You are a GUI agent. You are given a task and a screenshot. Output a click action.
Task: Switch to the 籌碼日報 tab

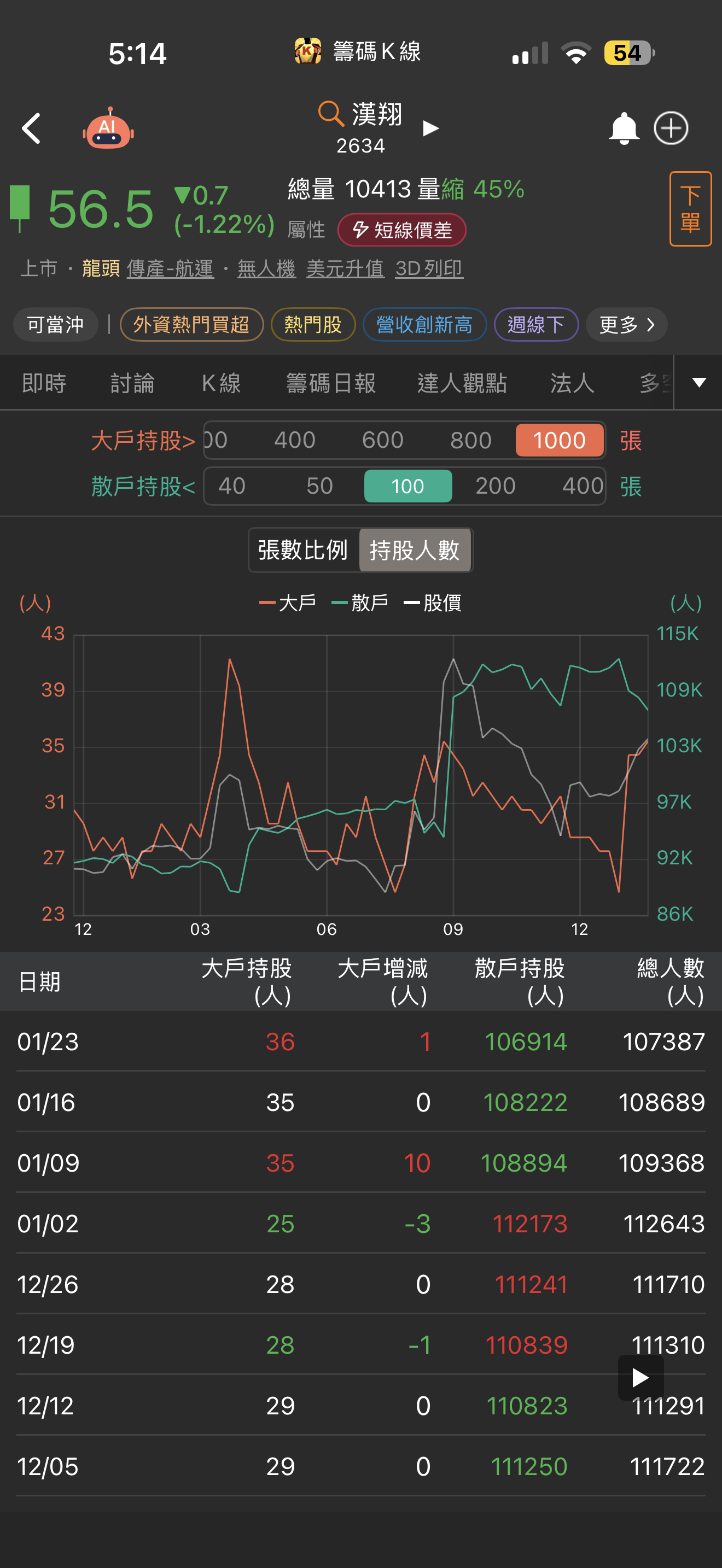(x=330, y=383)
